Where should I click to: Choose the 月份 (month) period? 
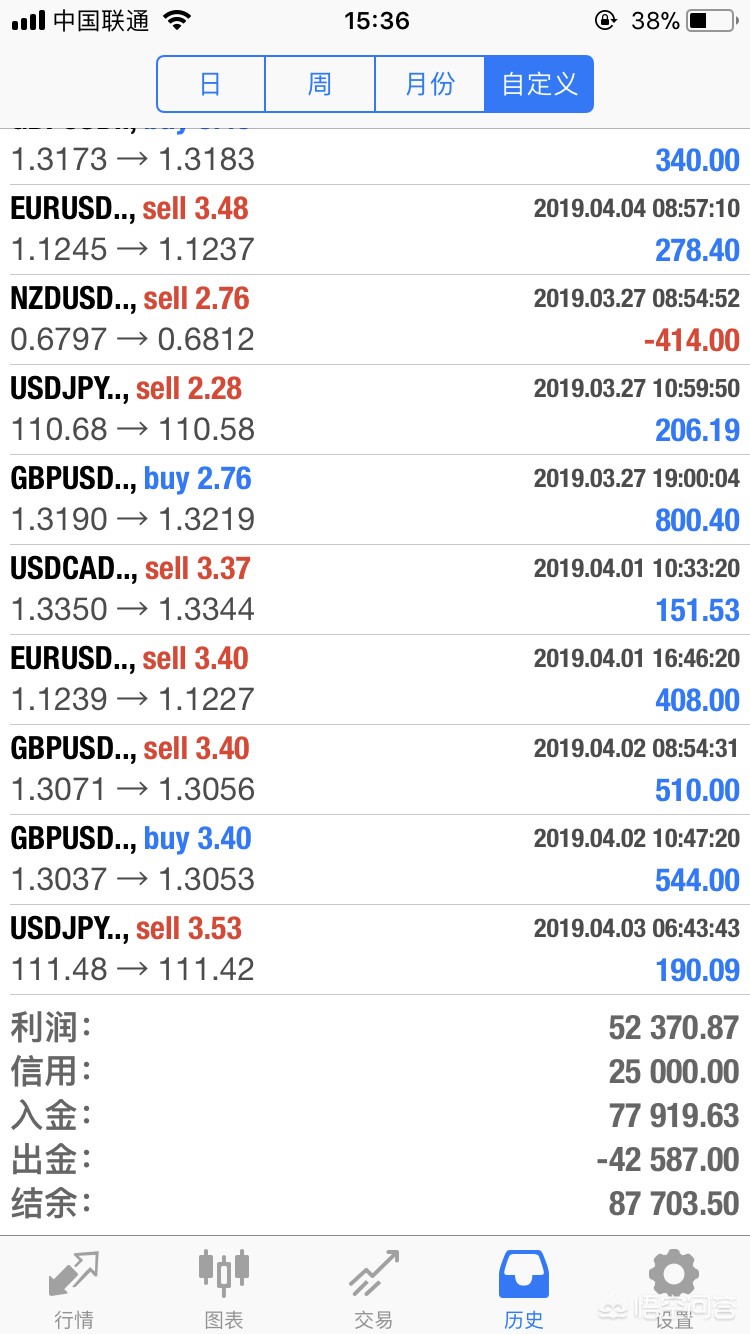pyautogui.click(x=430, y=84)
